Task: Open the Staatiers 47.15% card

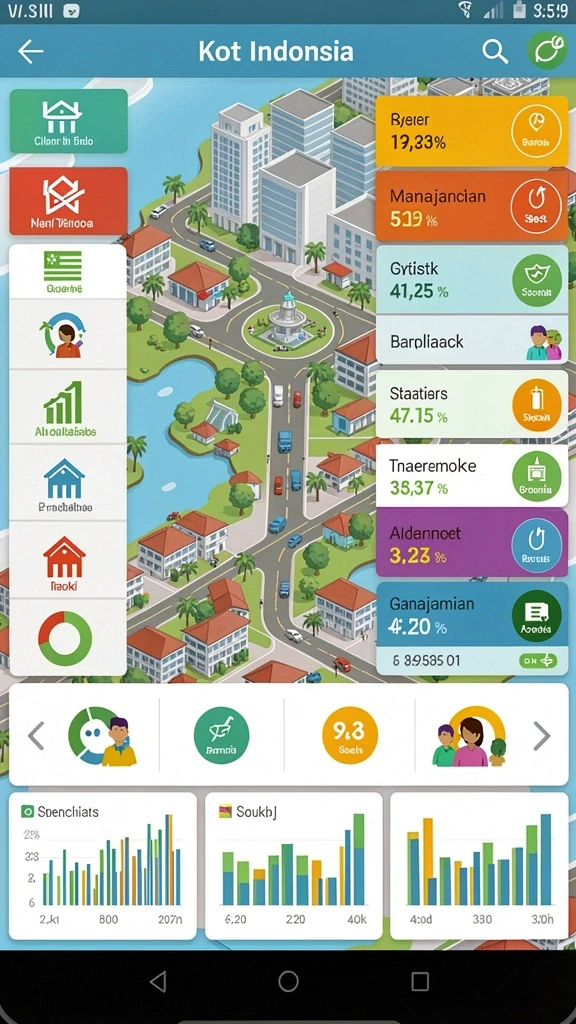Action: pyautogui.click(x=472, y=404)
